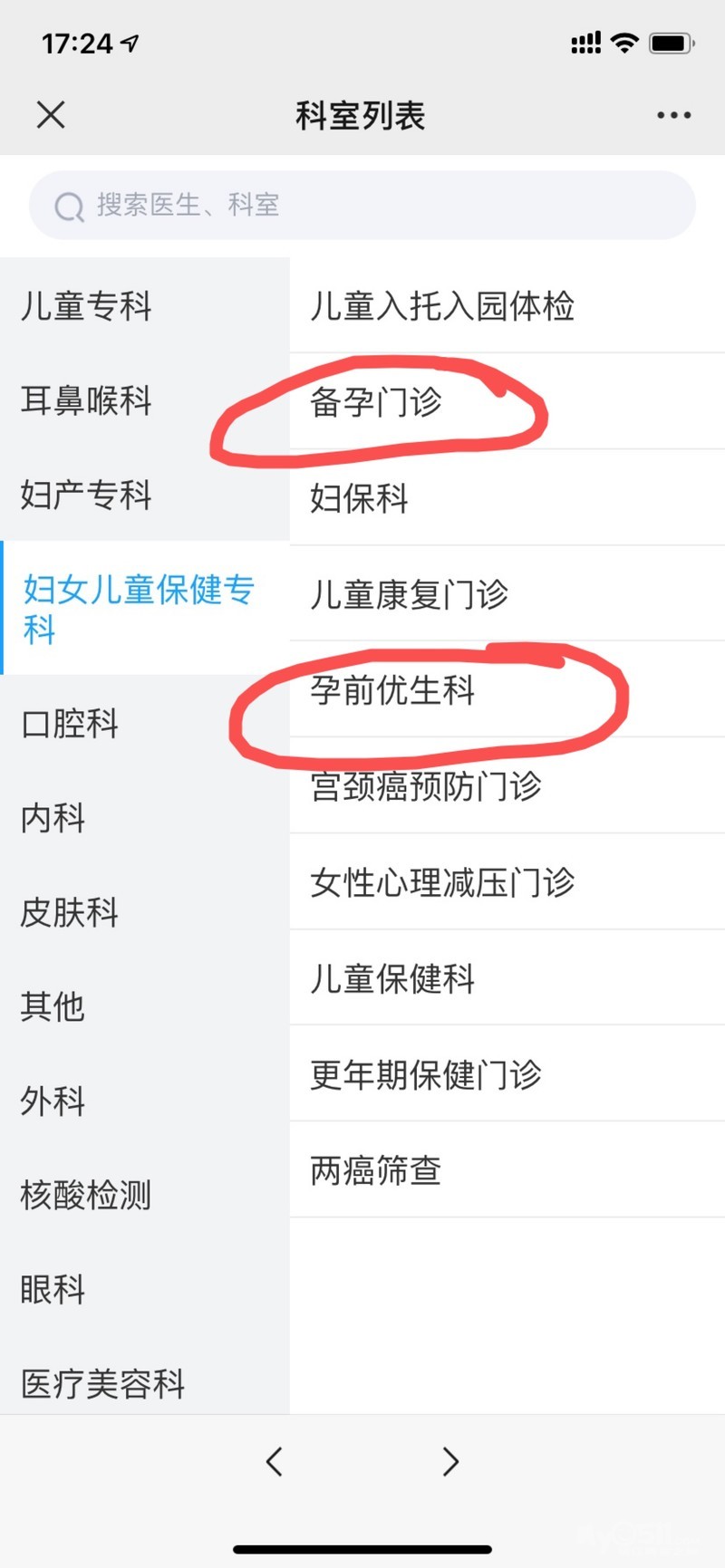
Task: Go back with the browser back arrow
Action: tap(275, 1461)
